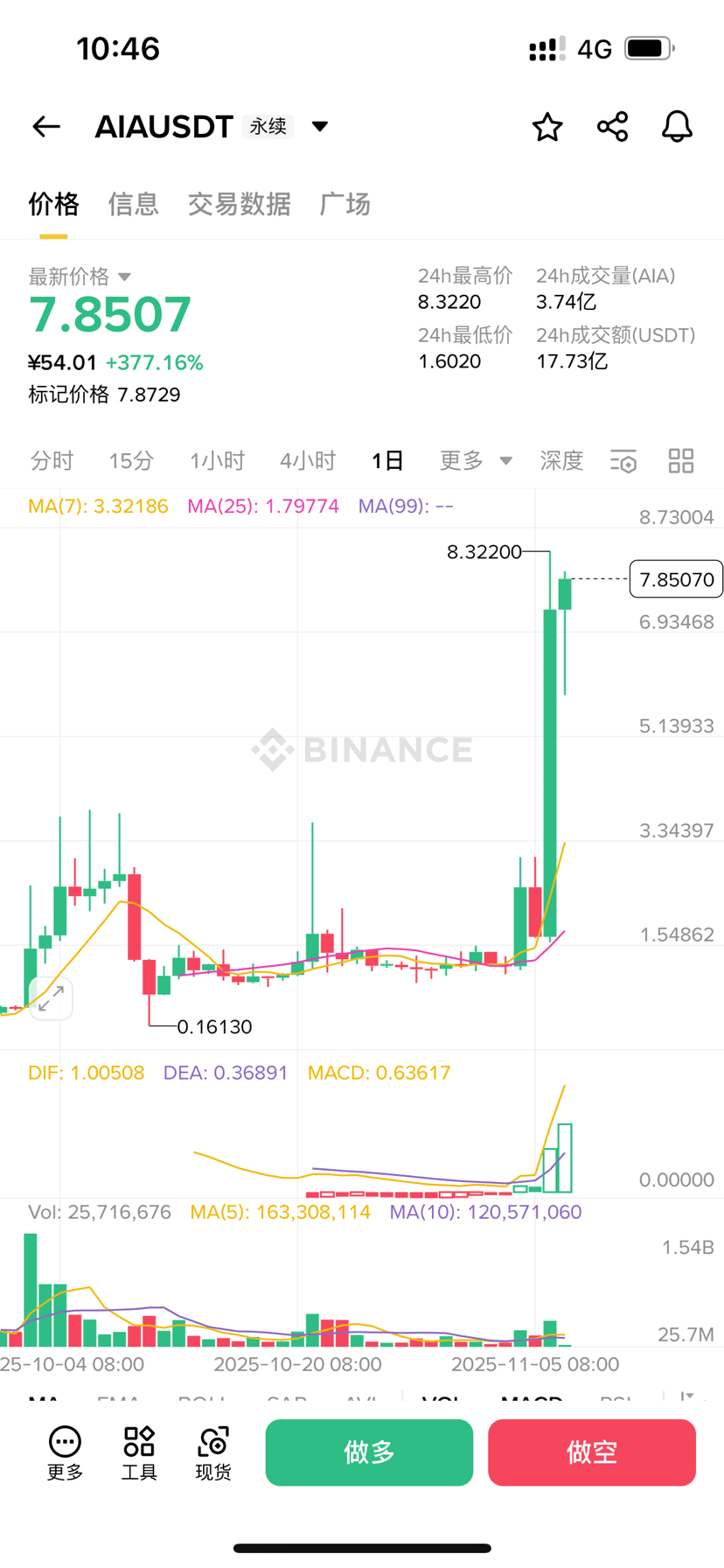Select the 4小时 chart interval
The width and height of the screenshot is (724, 1568).
(308, 460)
